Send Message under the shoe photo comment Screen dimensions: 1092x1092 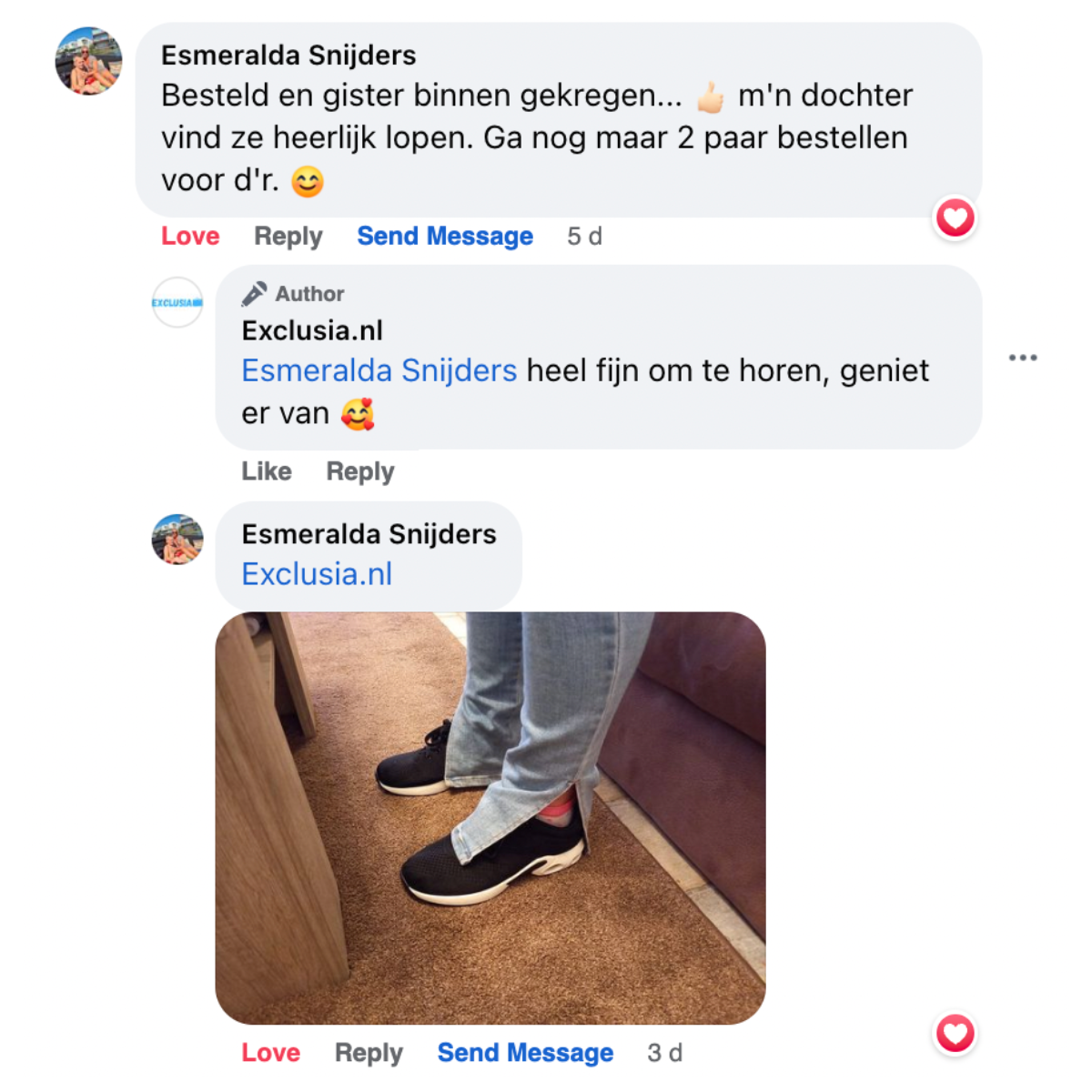pyautogui.click(x=525, y=1053)
